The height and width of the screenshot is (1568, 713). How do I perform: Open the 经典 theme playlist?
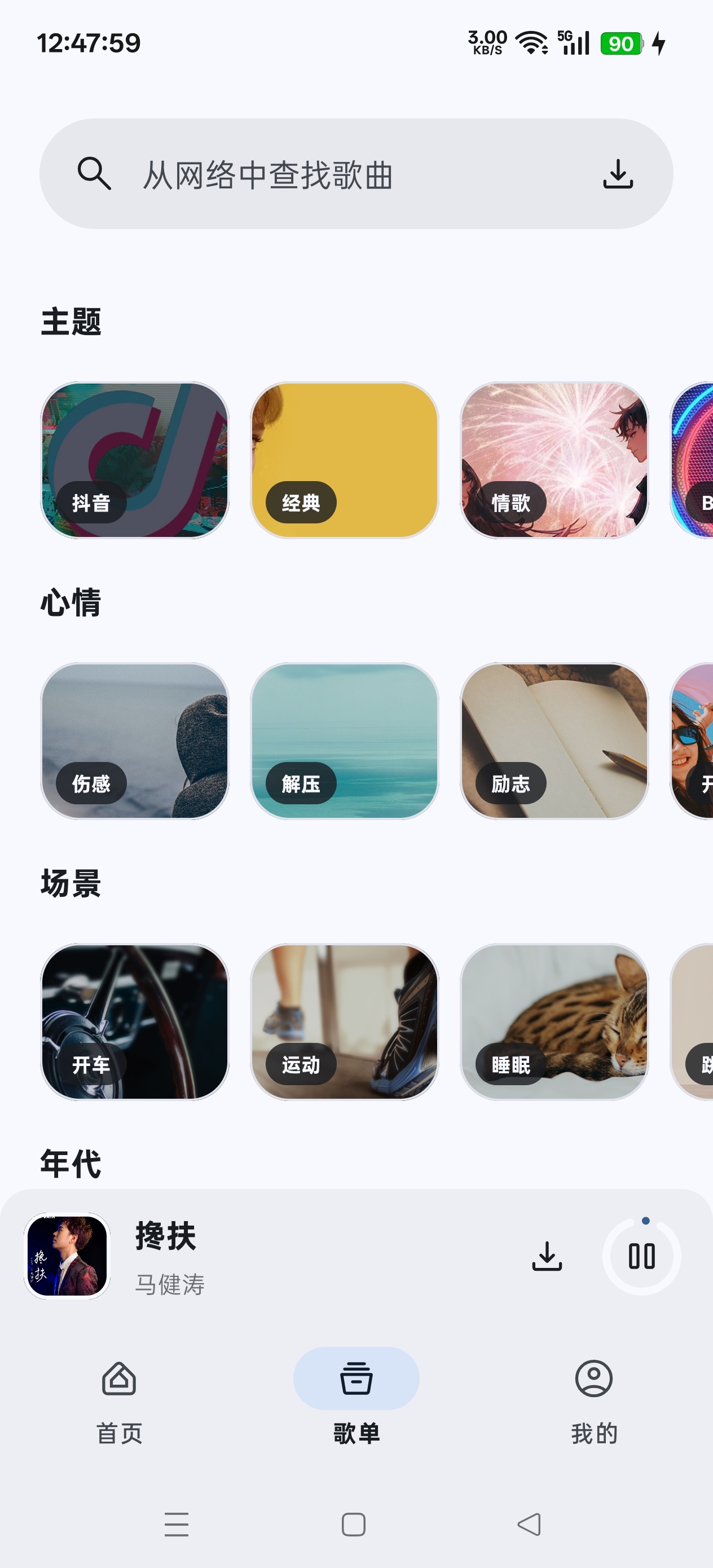345,460
